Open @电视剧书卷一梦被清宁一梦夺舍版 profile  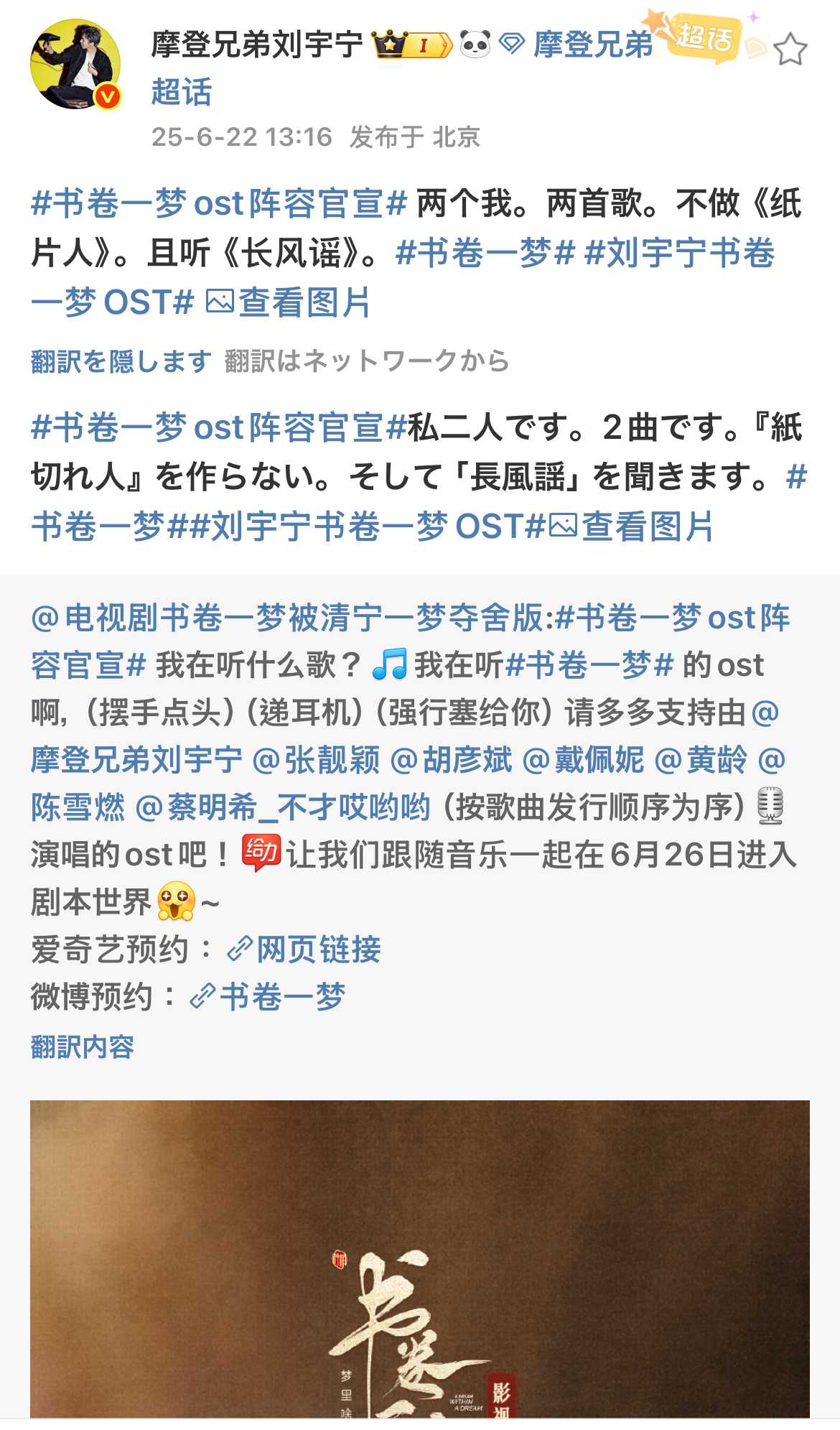point(287,618)
